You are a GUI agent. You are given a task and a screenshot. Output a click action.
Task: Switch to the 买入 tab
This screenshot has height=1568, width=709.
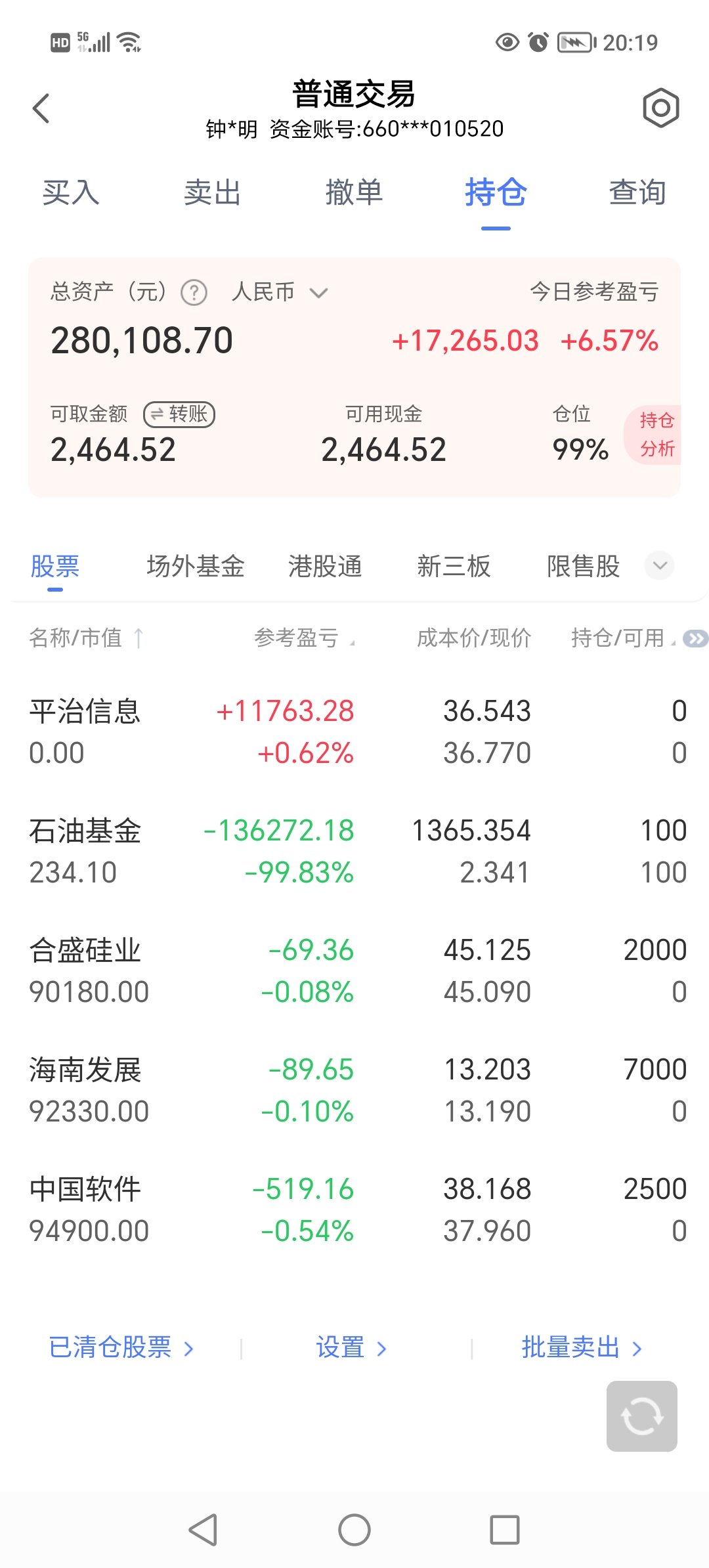click(x=71, y=193)
